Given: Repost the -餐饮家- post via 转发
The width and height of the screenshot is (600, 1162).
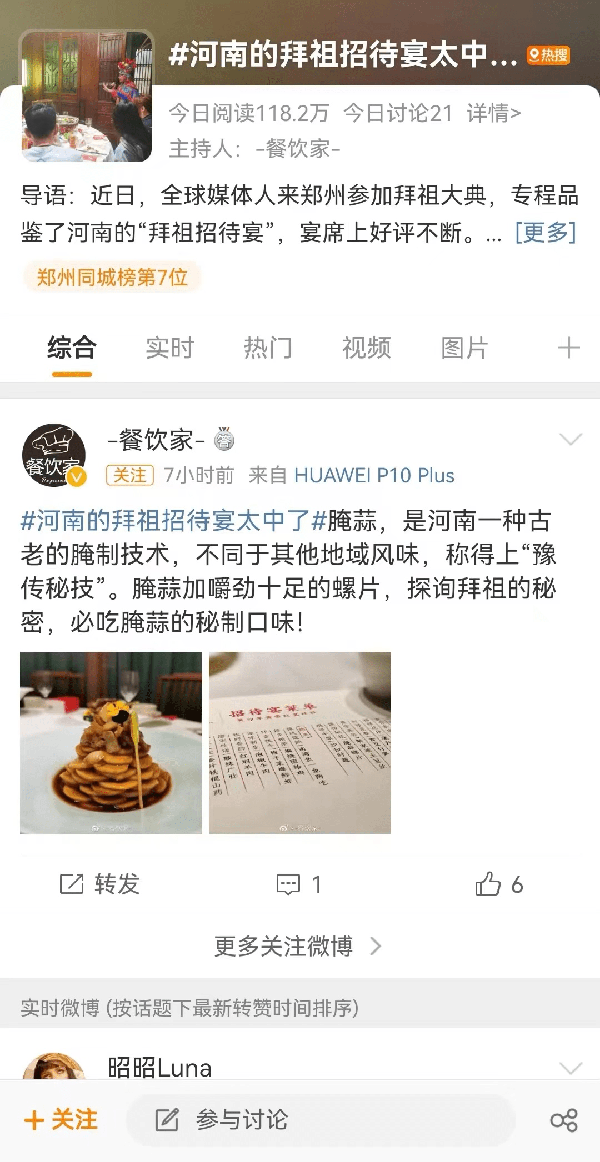Looking at the screenshot, I should coord(100,884).
